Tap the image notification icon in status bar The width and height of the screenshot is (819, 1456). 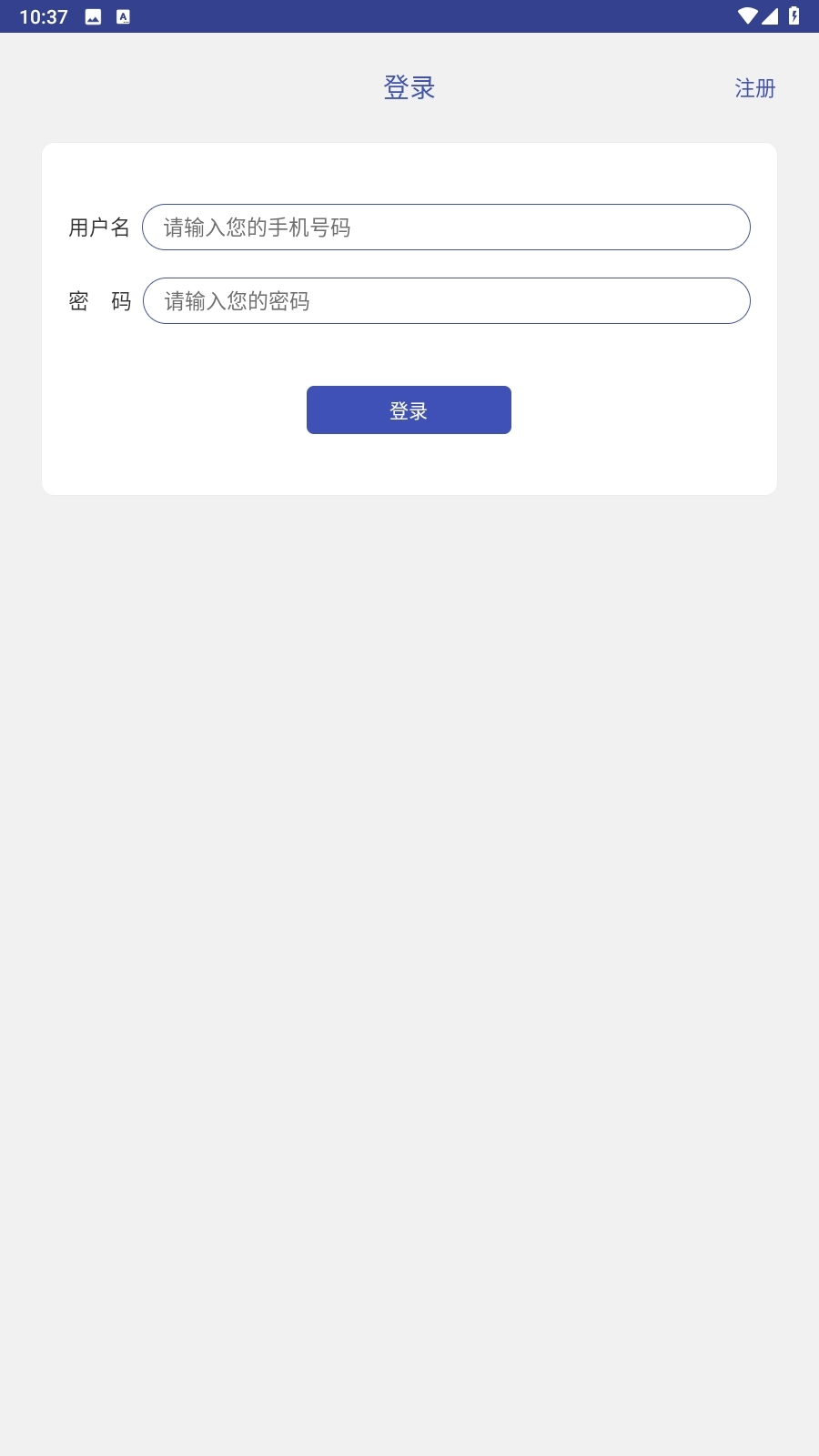click(93, 15)
